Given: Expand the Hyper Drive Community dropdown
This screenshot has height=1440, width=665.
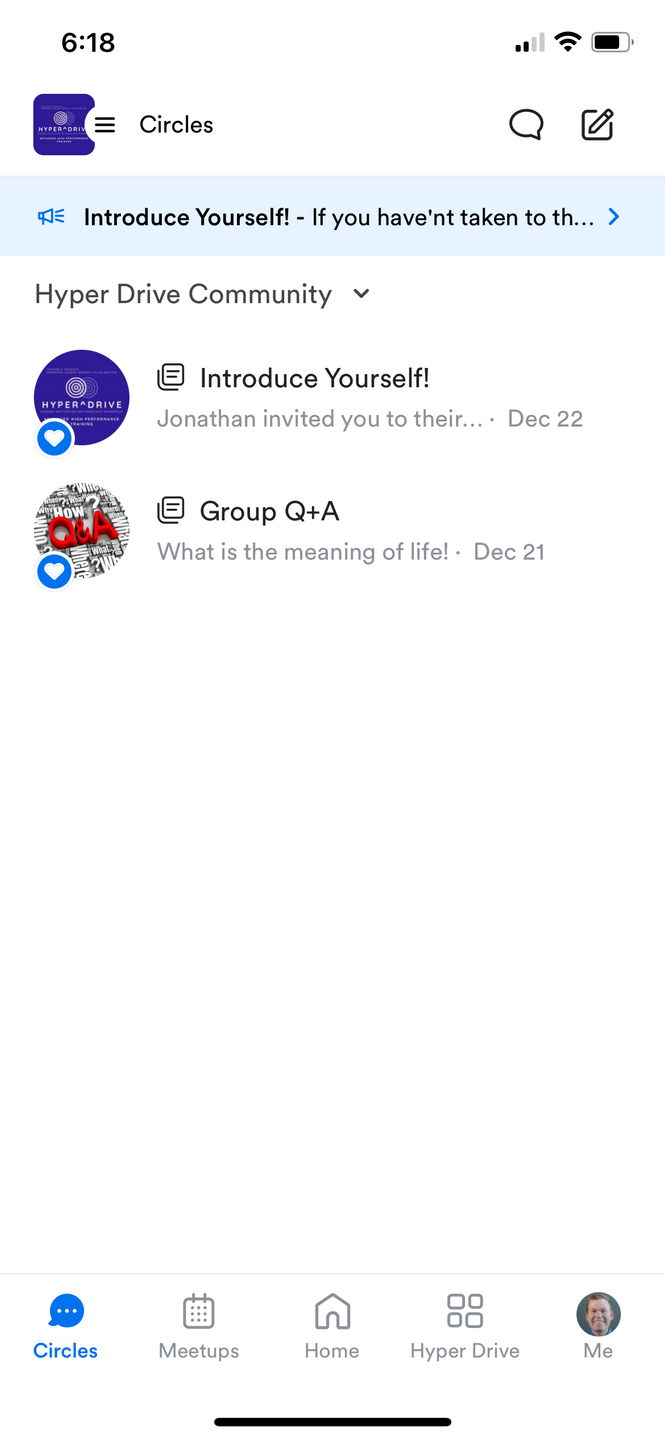Looking at the screenshot, I should [x=361, y=294].
